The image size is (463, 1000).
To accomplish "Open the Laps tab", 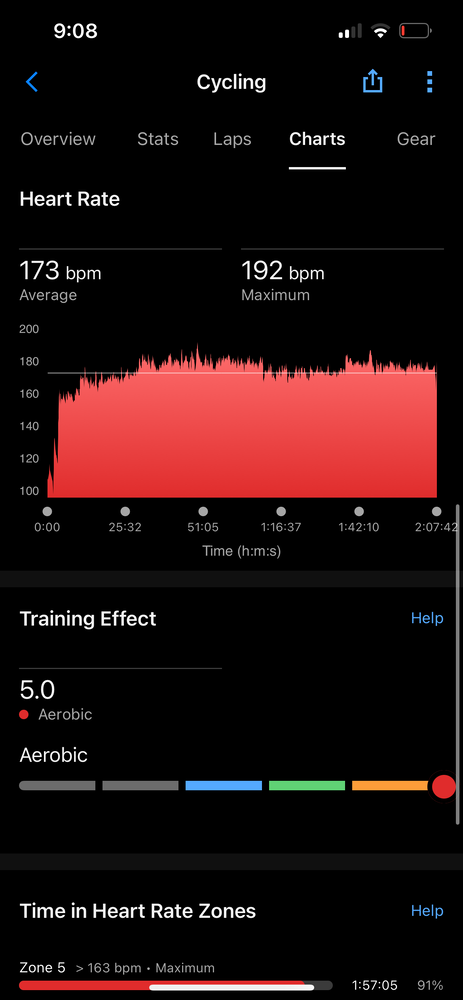I will point(232,139).
